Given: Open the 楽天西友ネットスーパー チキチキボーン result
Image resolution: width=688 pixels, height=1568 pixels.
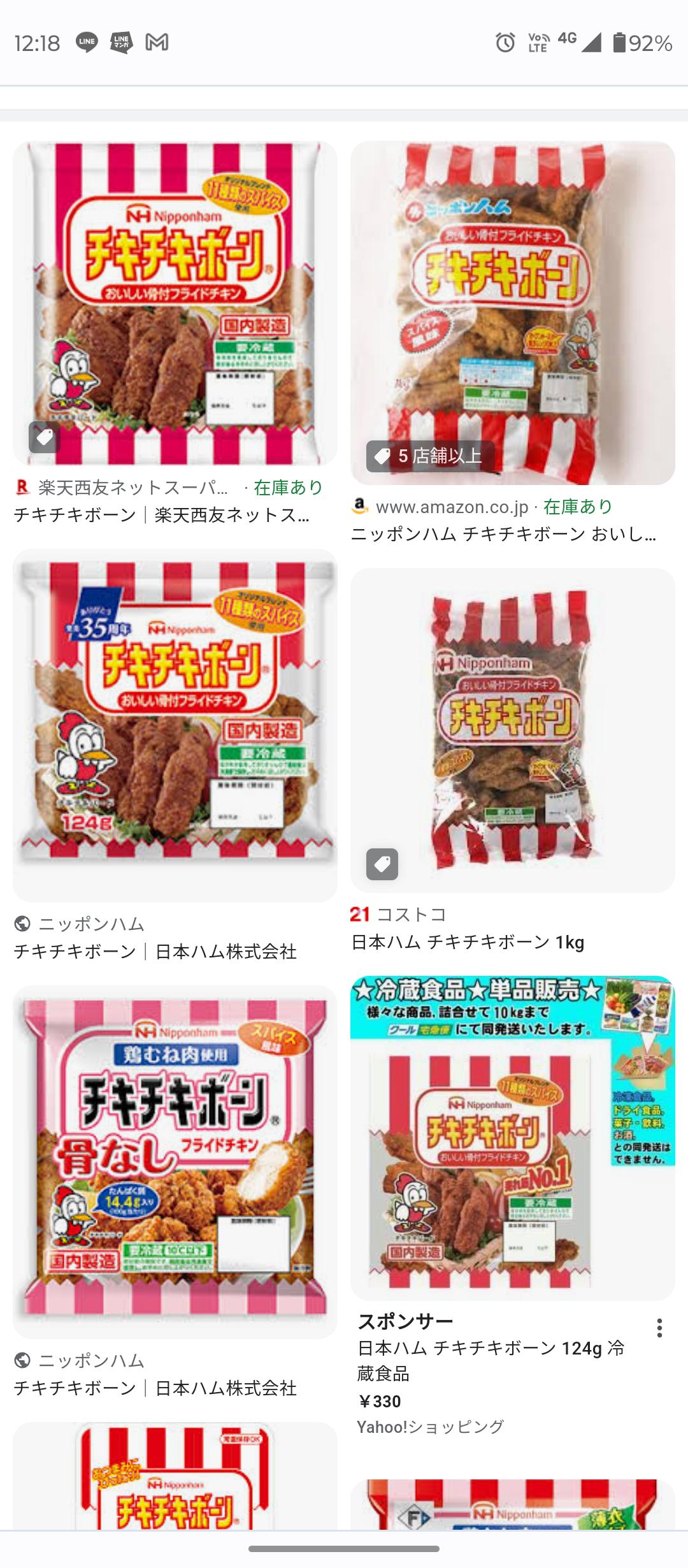Looking at the screenshot, I should (175, 303).
